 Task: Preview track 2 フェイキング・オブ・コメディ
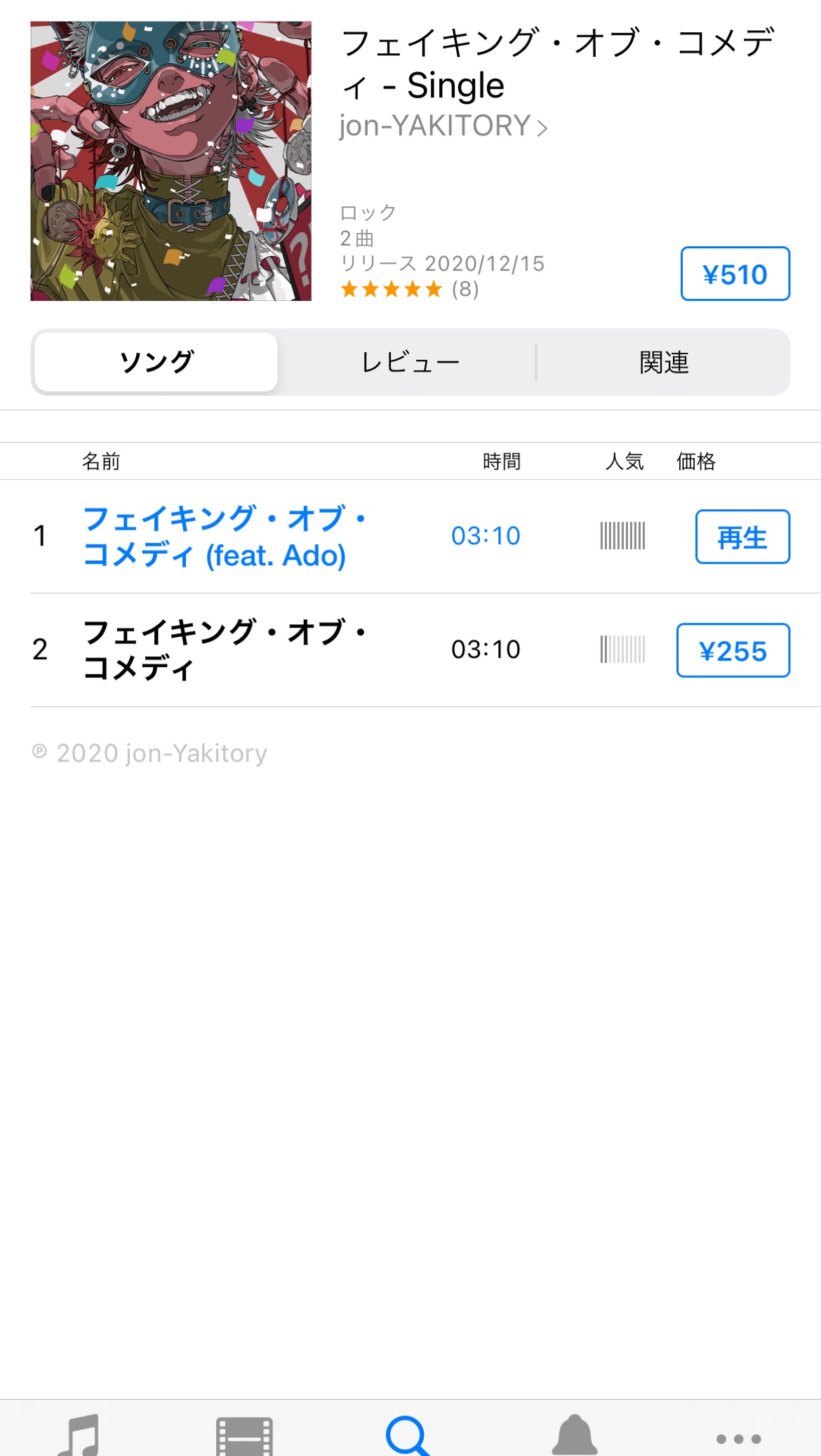pyautogui.click(x=224, y=650)
